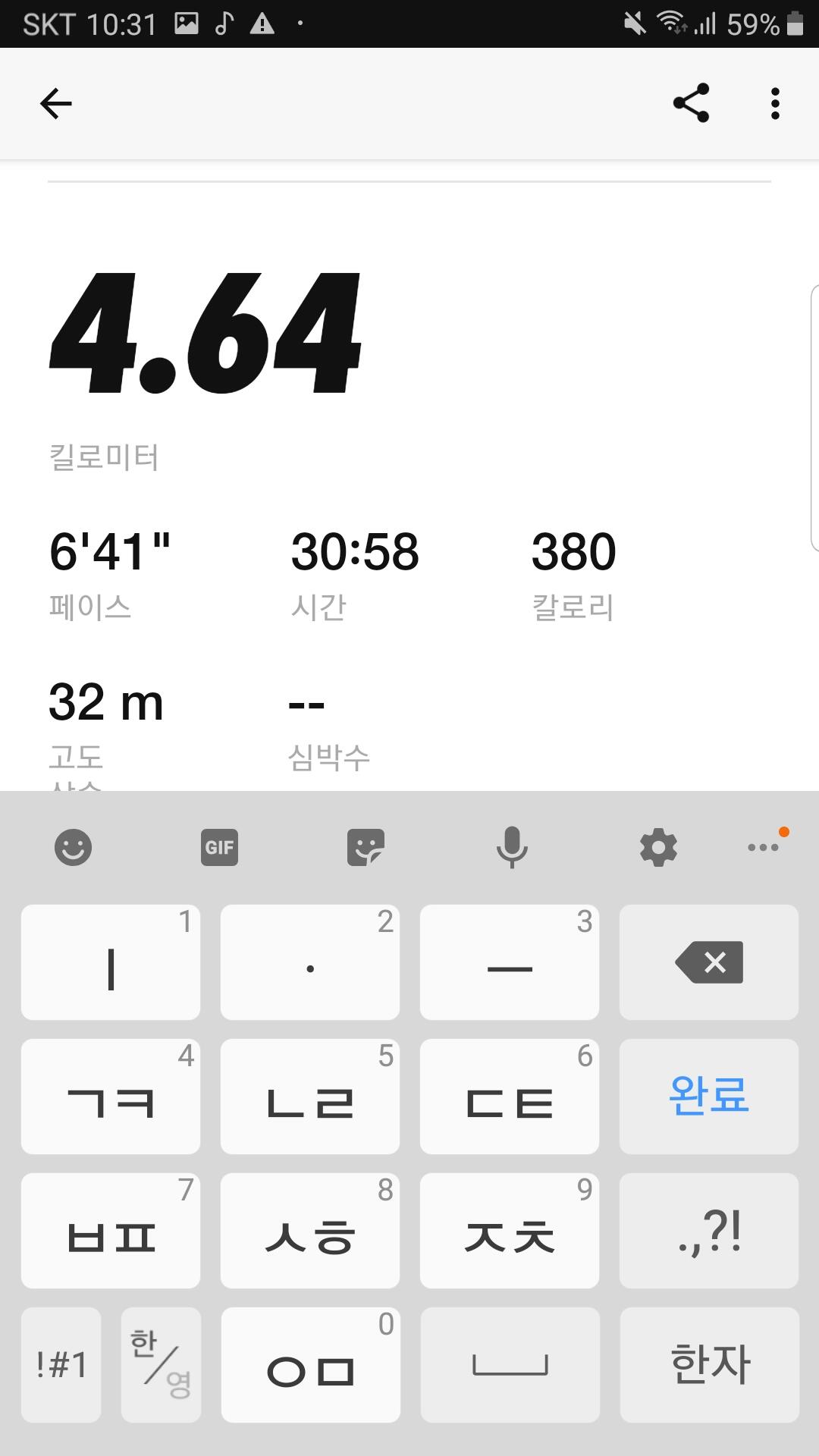Tap the 완료 key on keyboard

pyautogui.click(x=708, y=1096)
